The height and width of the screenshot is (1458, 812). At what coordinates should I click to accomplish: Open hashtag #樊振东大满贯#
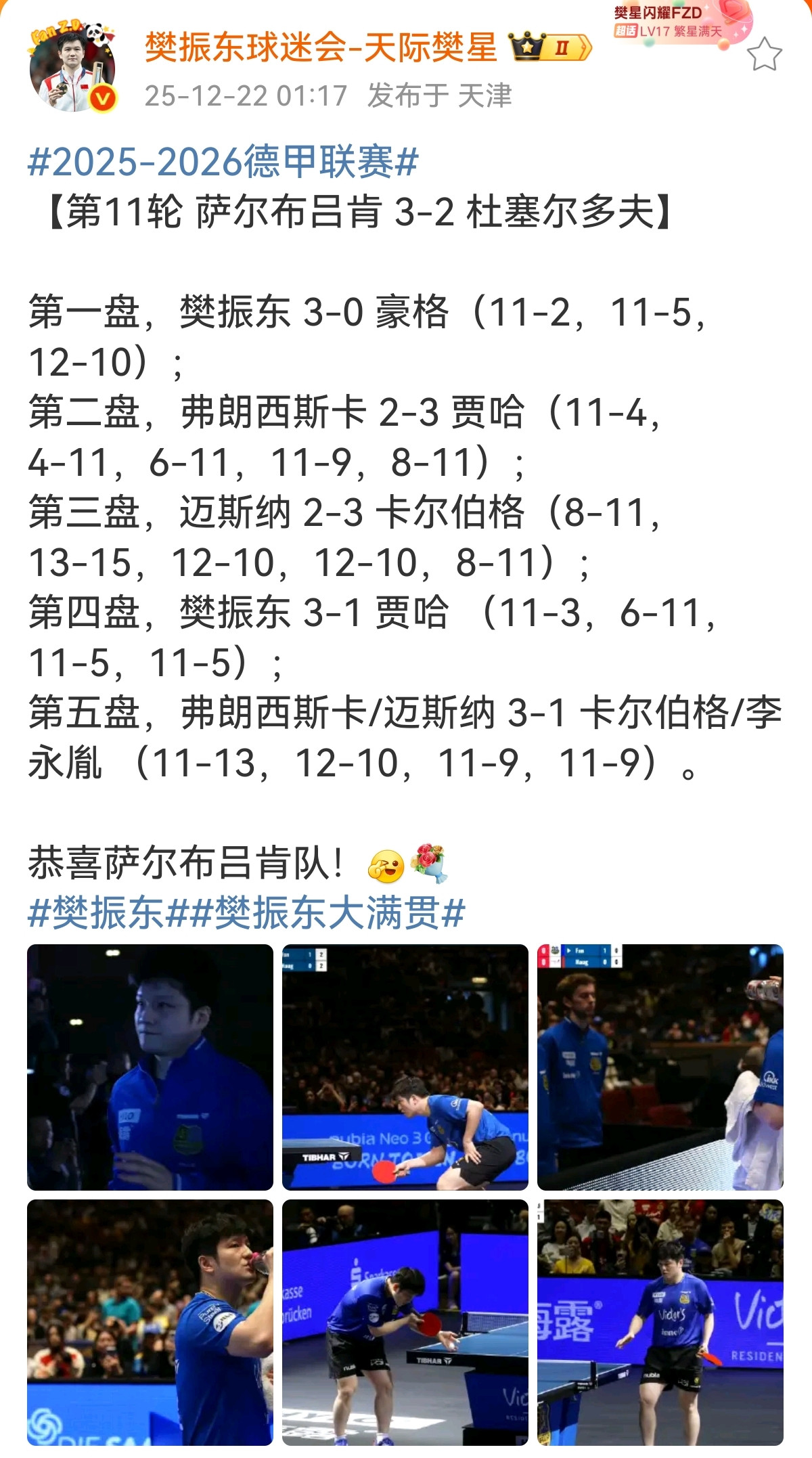(x=328, y=913)
